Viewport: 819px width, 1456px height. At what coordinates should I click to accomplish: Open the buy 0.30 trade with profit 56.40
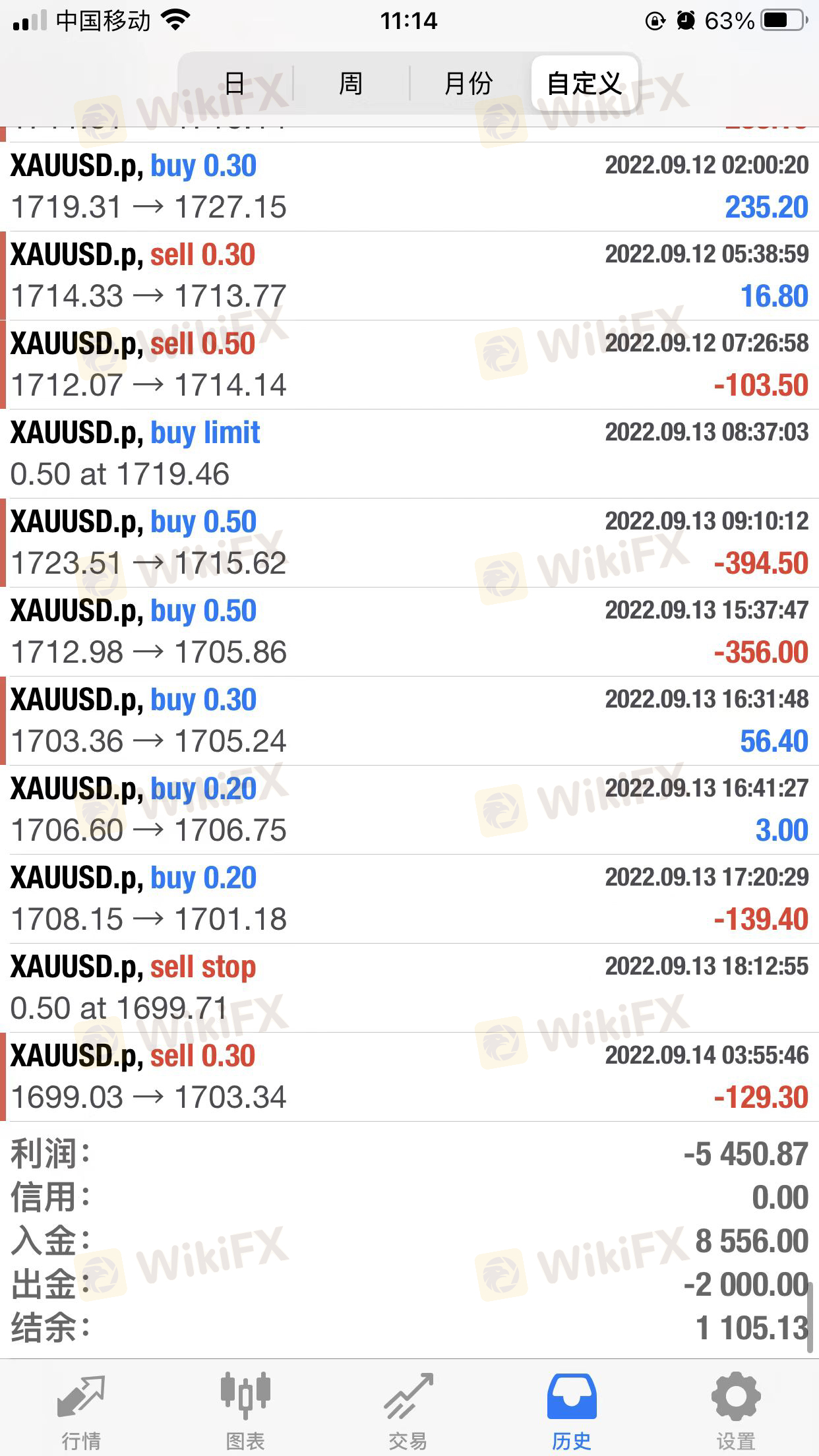click(x=409, y=721)
